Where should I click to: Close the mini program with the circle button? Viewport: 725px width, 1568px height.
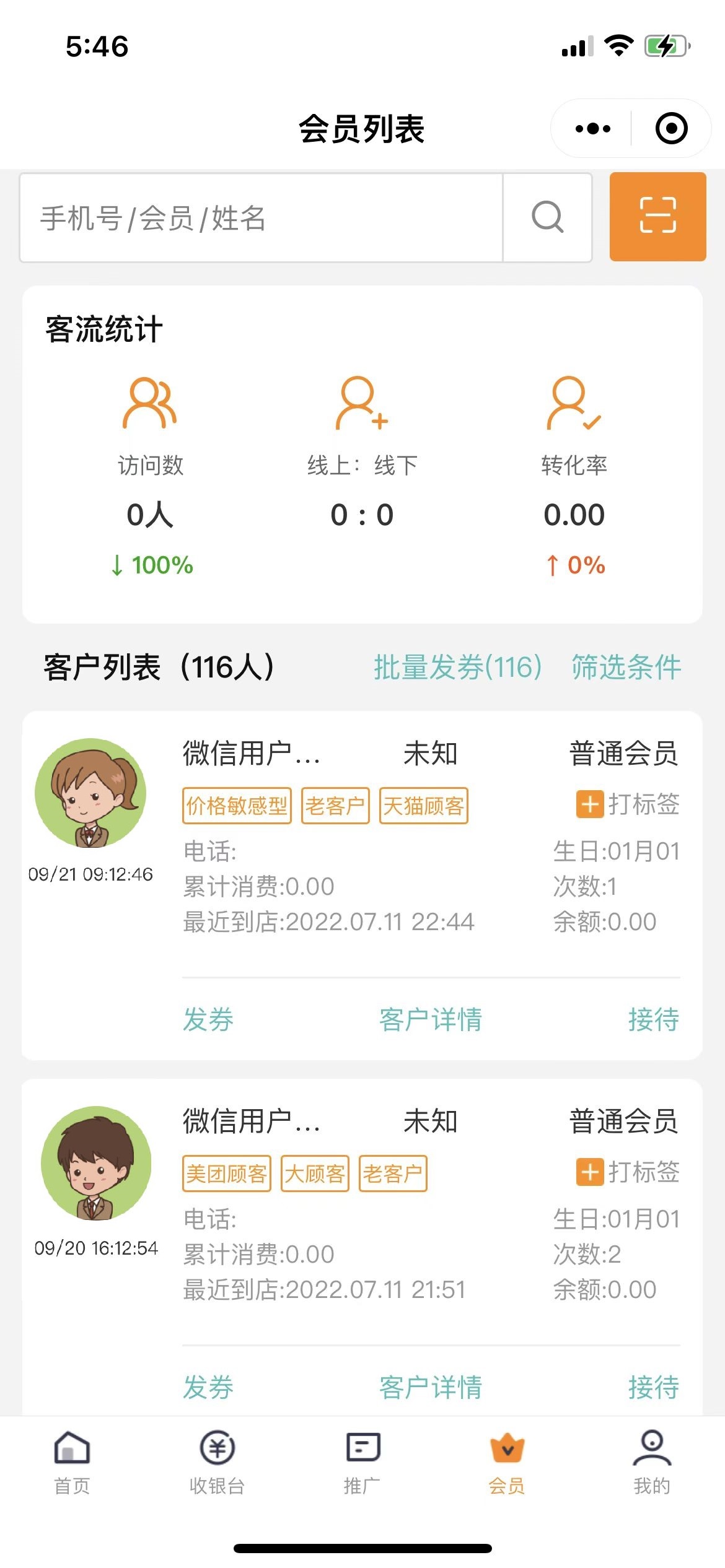pyautogui.click(x=671, y=129)
